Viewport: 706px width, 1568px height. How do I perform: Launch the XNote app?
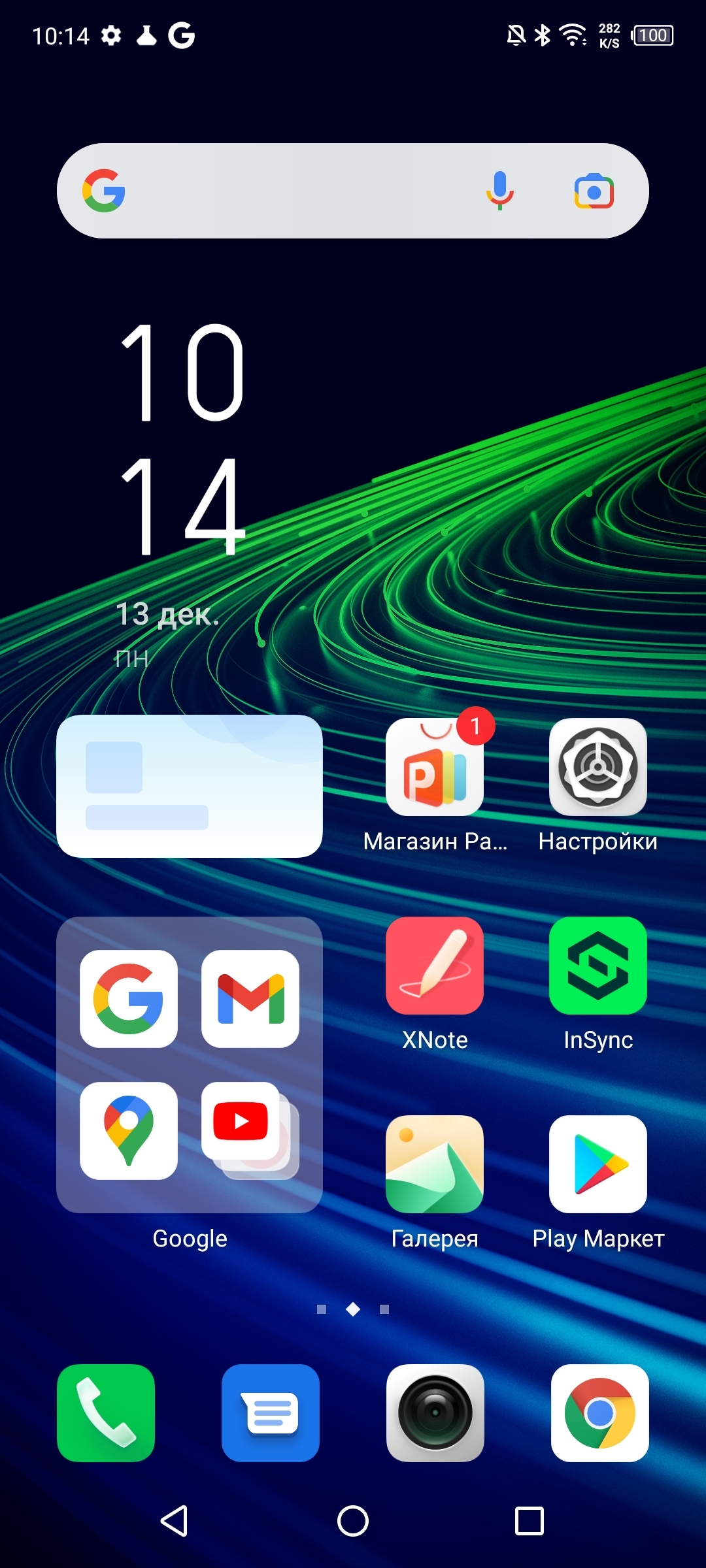435,966
